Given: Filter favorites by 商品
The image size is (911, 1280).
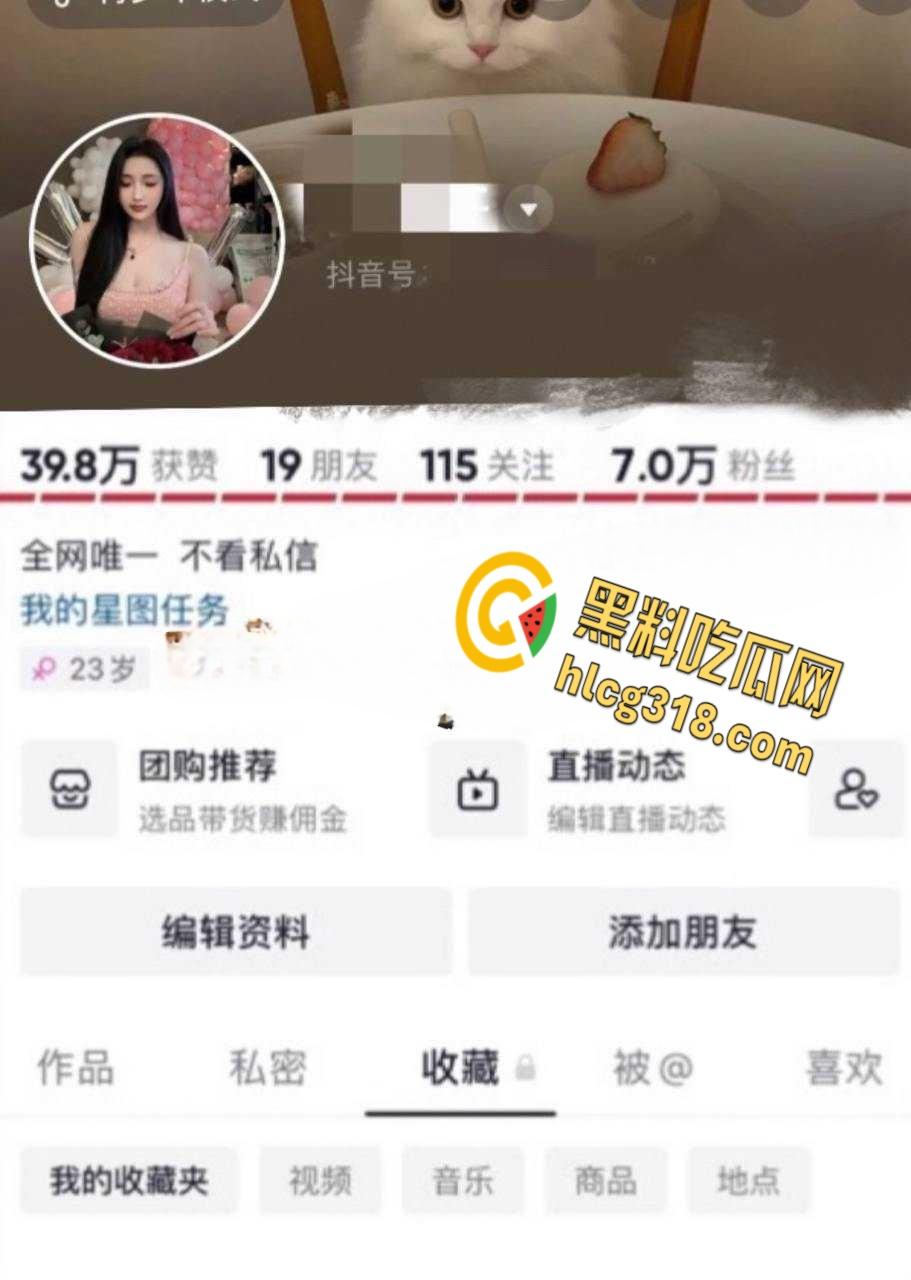Looking at the screenshot, I should (x=605, y=1181).
